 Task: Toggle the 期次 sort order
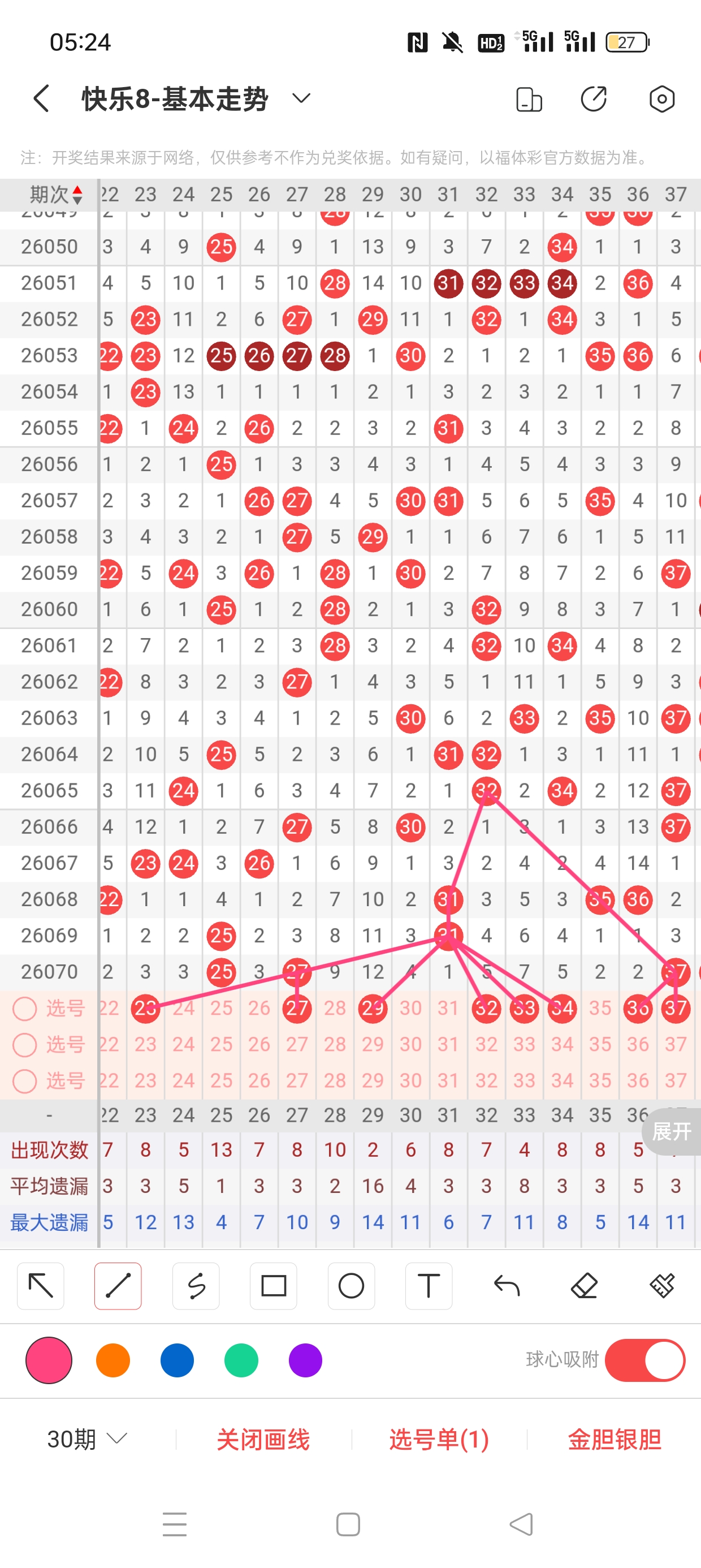[56, 195]
